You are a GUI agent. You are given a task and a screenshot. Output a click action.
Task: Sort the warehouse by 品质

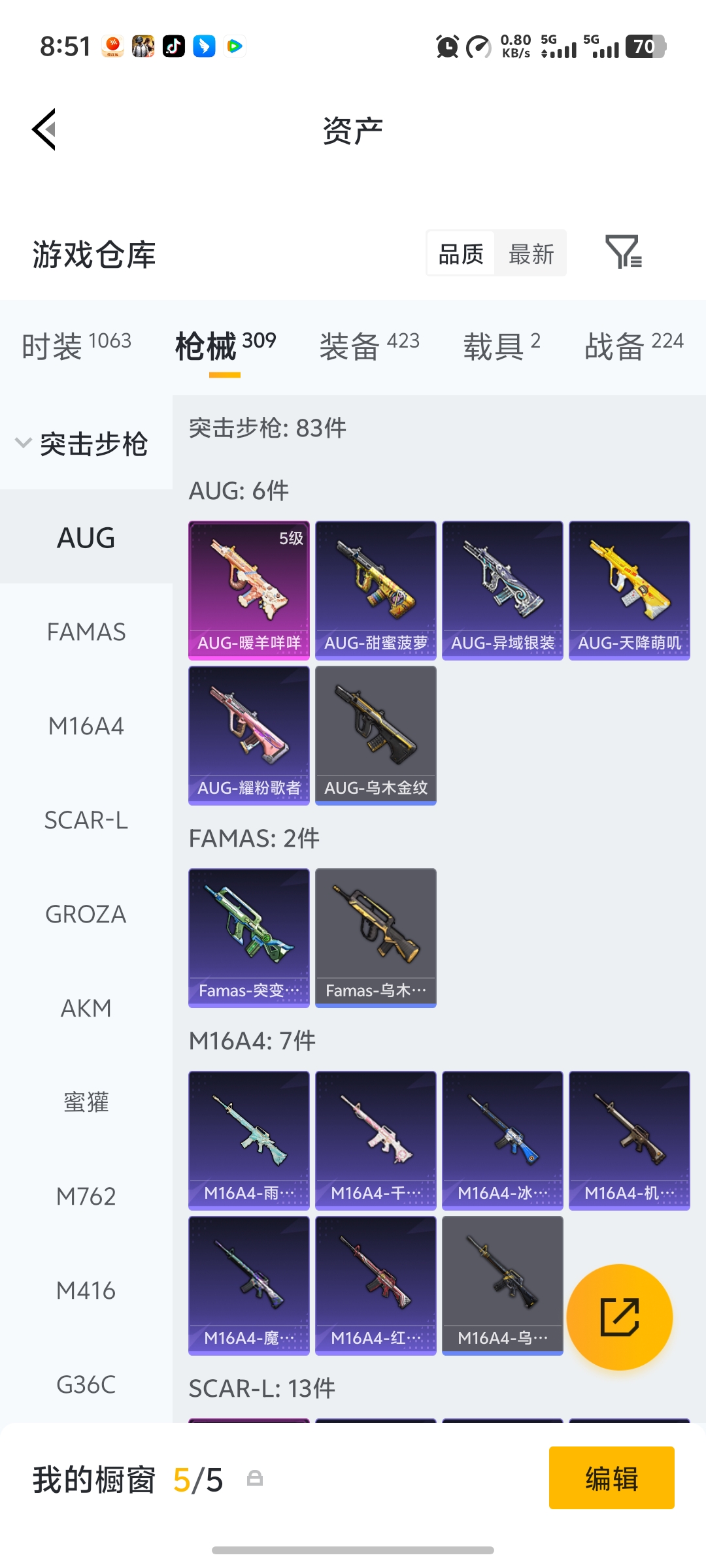pyautogui.click(x=461, y=253)
